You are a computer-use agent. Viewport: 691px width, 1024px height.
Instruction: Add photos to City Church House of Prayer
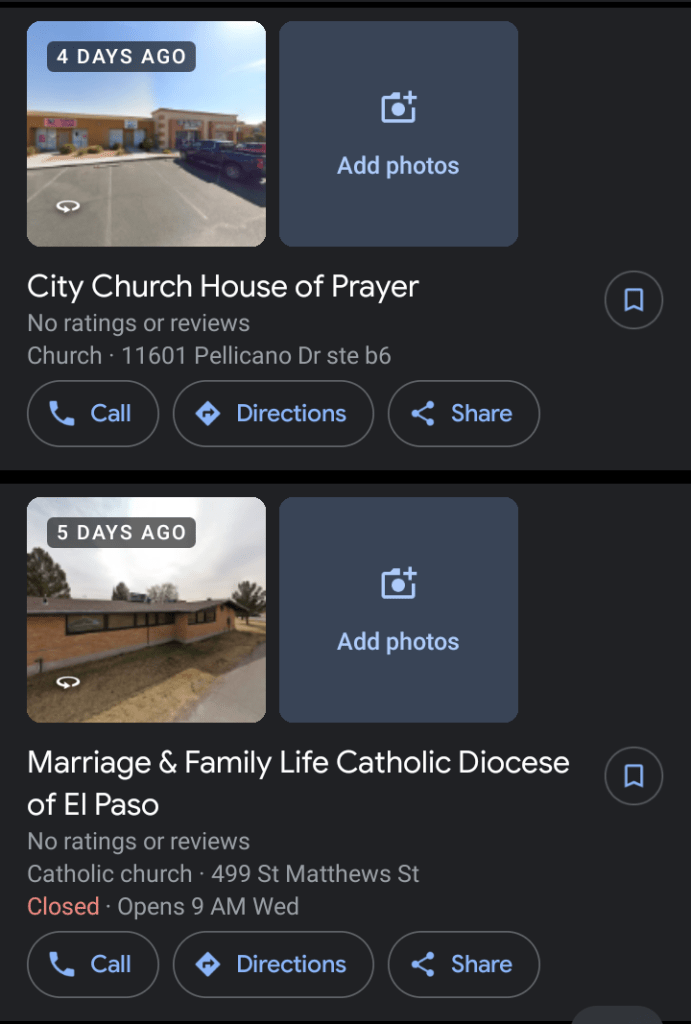[398, 134]
